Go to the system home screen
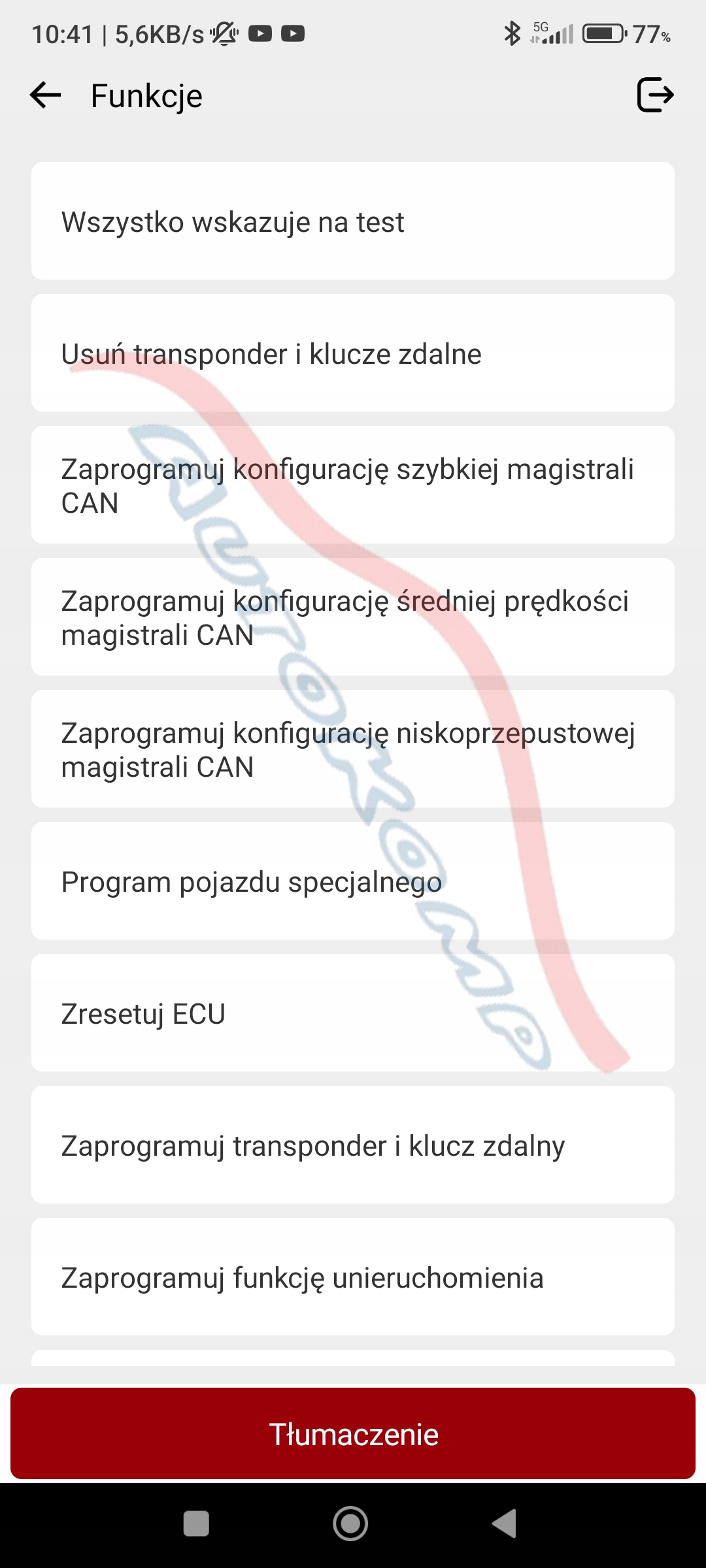Screen dimensions: 706x1568 point(350,1524)
